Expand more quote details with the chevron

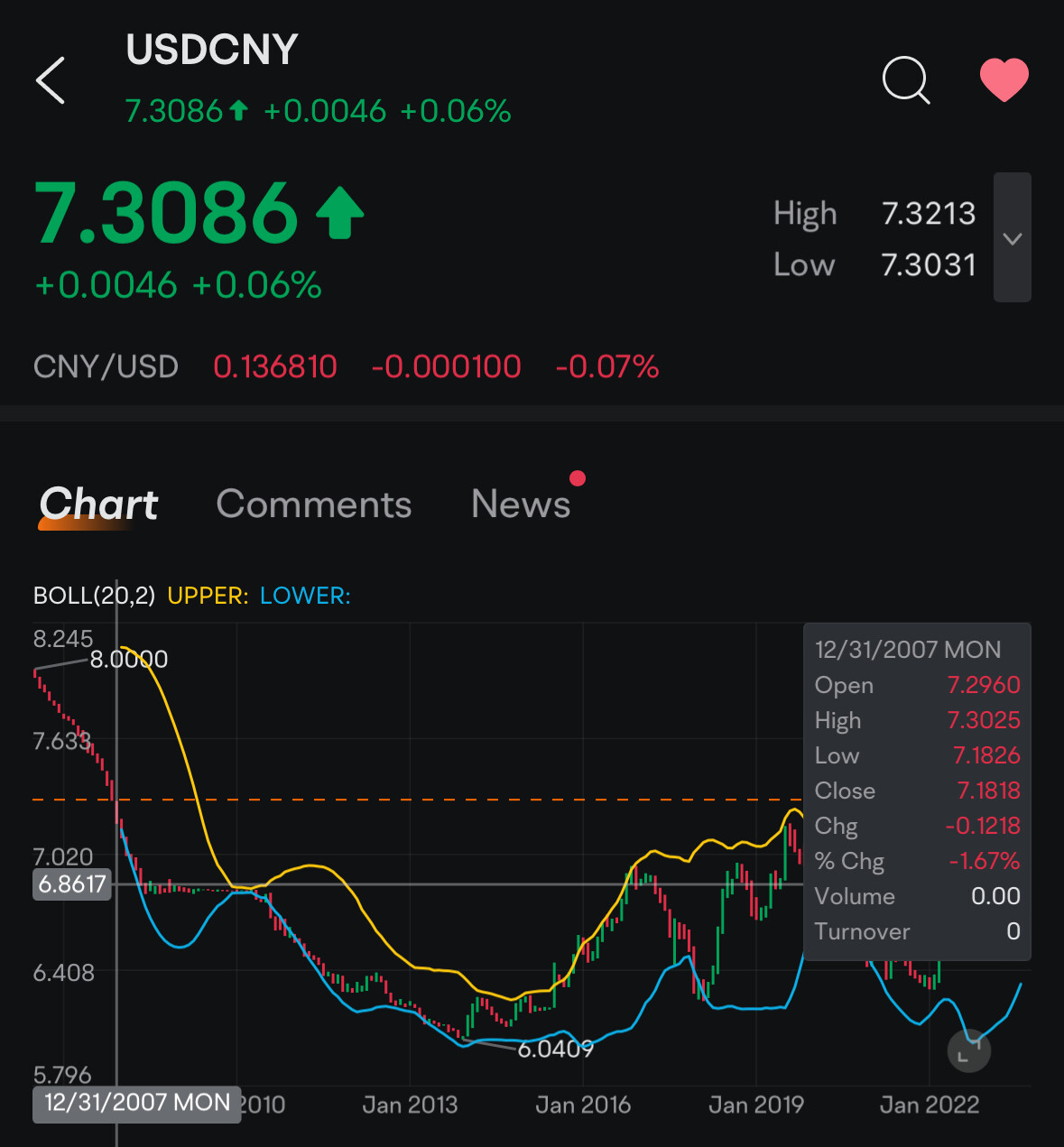tap(1012, 238)
